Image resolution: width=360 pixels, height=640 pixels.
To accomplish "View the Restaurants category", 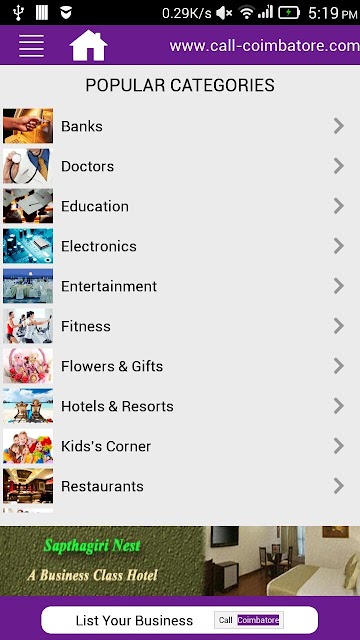I will coord(180,486).
